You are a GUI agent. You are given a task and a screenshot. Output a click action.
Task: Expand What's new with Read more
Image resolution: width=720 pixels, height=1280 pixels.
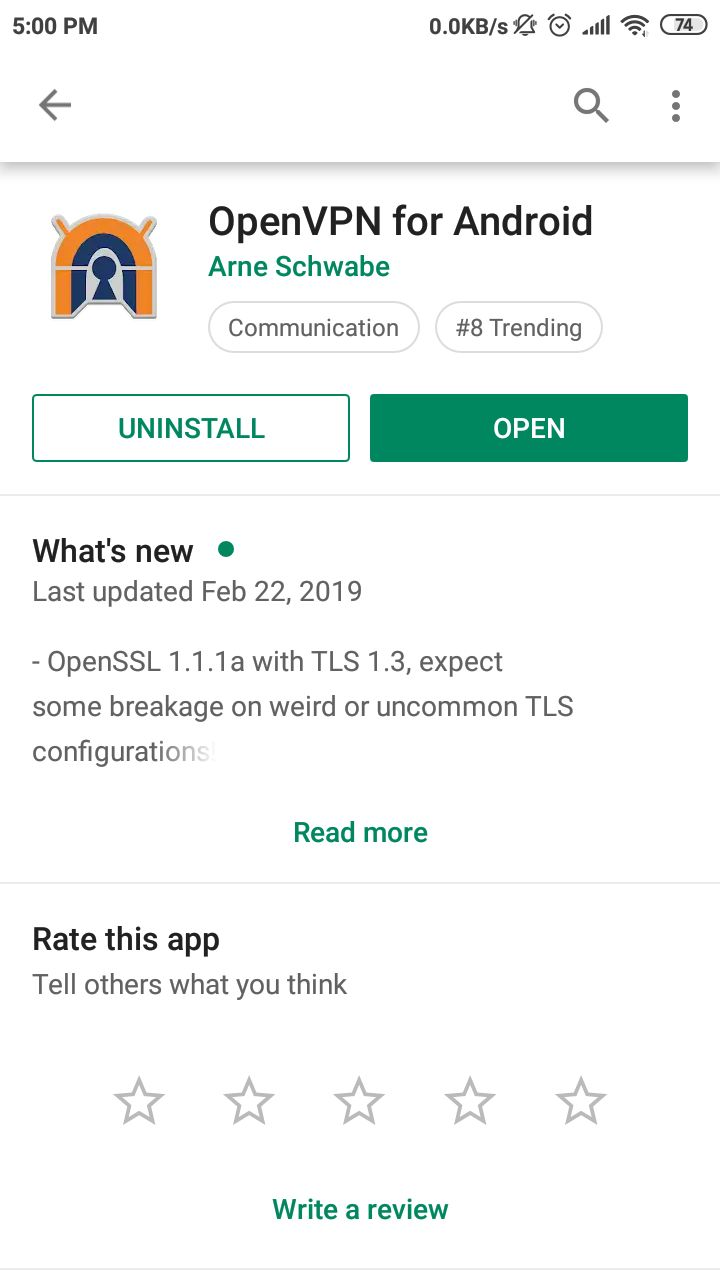(x=360, y=832)
